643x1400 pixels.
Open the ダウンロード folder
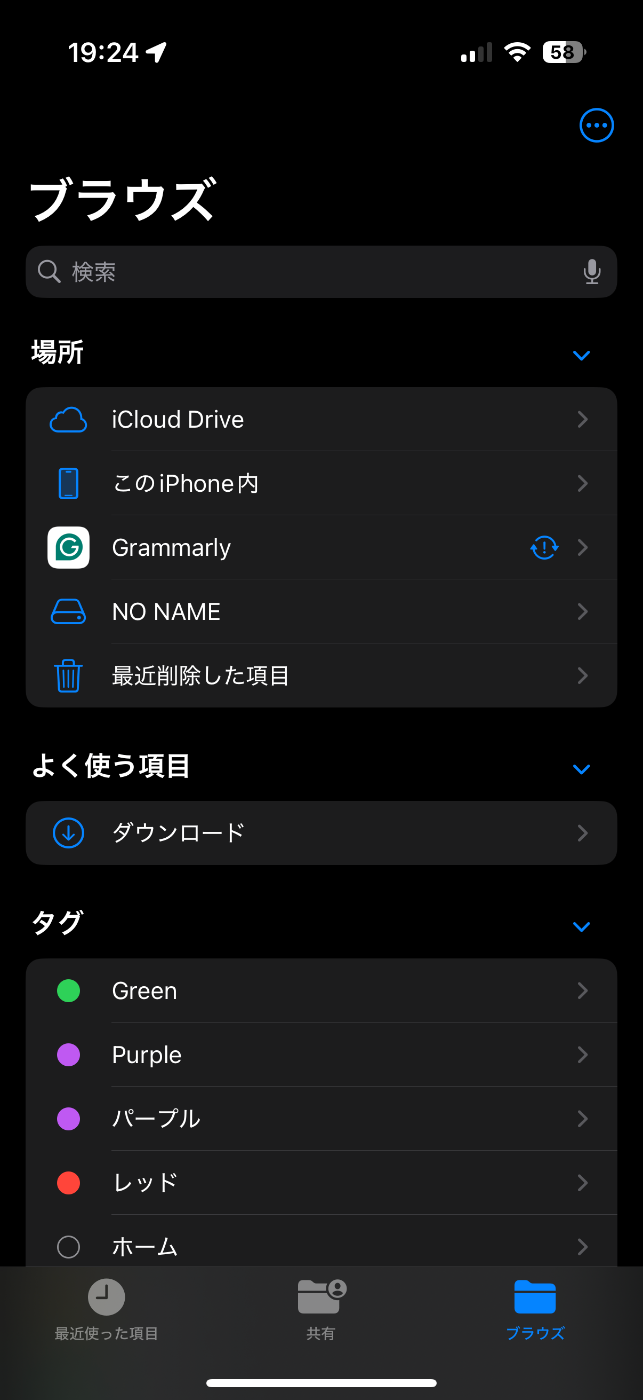pyautogui.click(x=321, y=833)
